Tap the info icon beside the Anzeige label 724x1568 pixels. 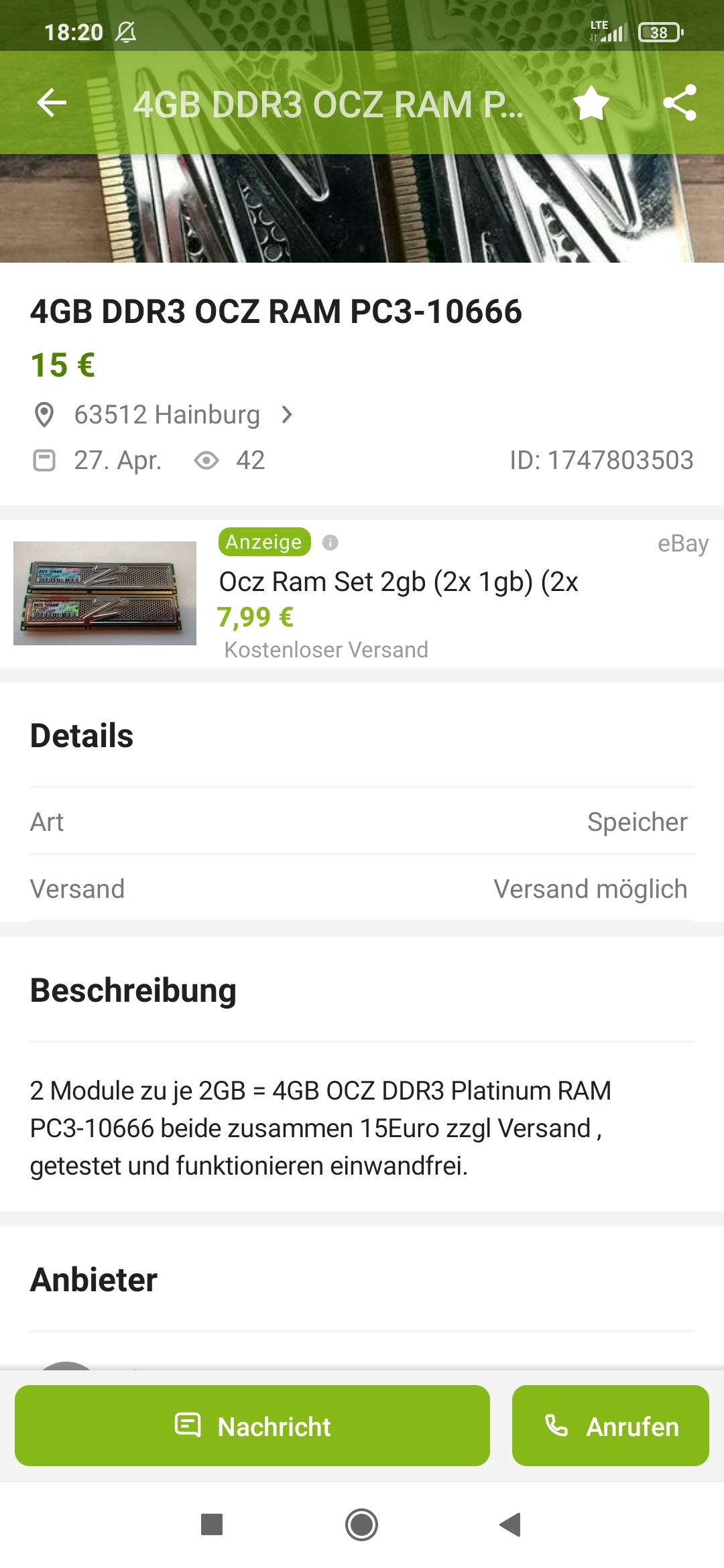pos(331,541)
